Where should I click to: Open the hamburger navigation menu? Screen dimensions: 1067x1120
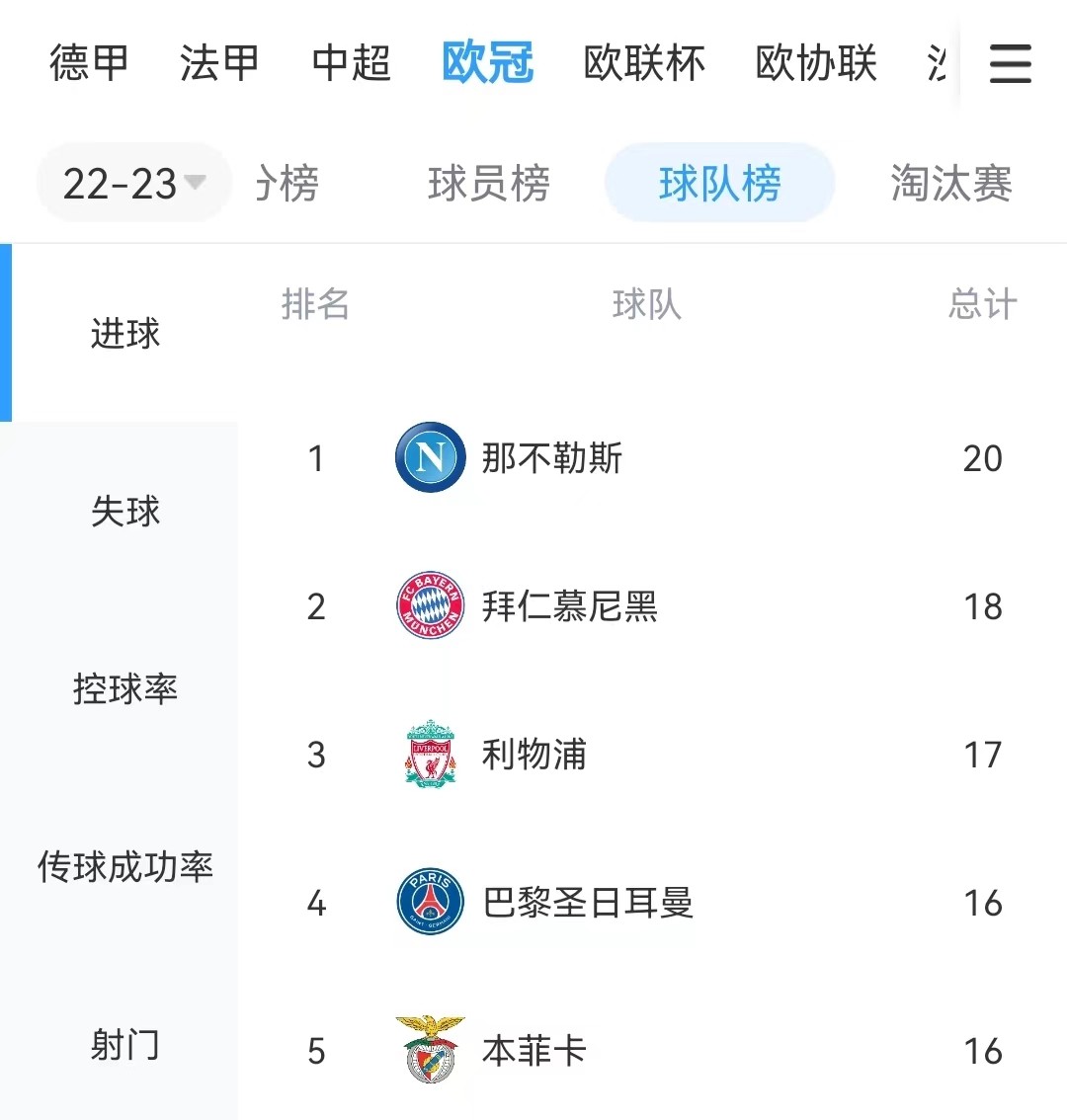1010,63
